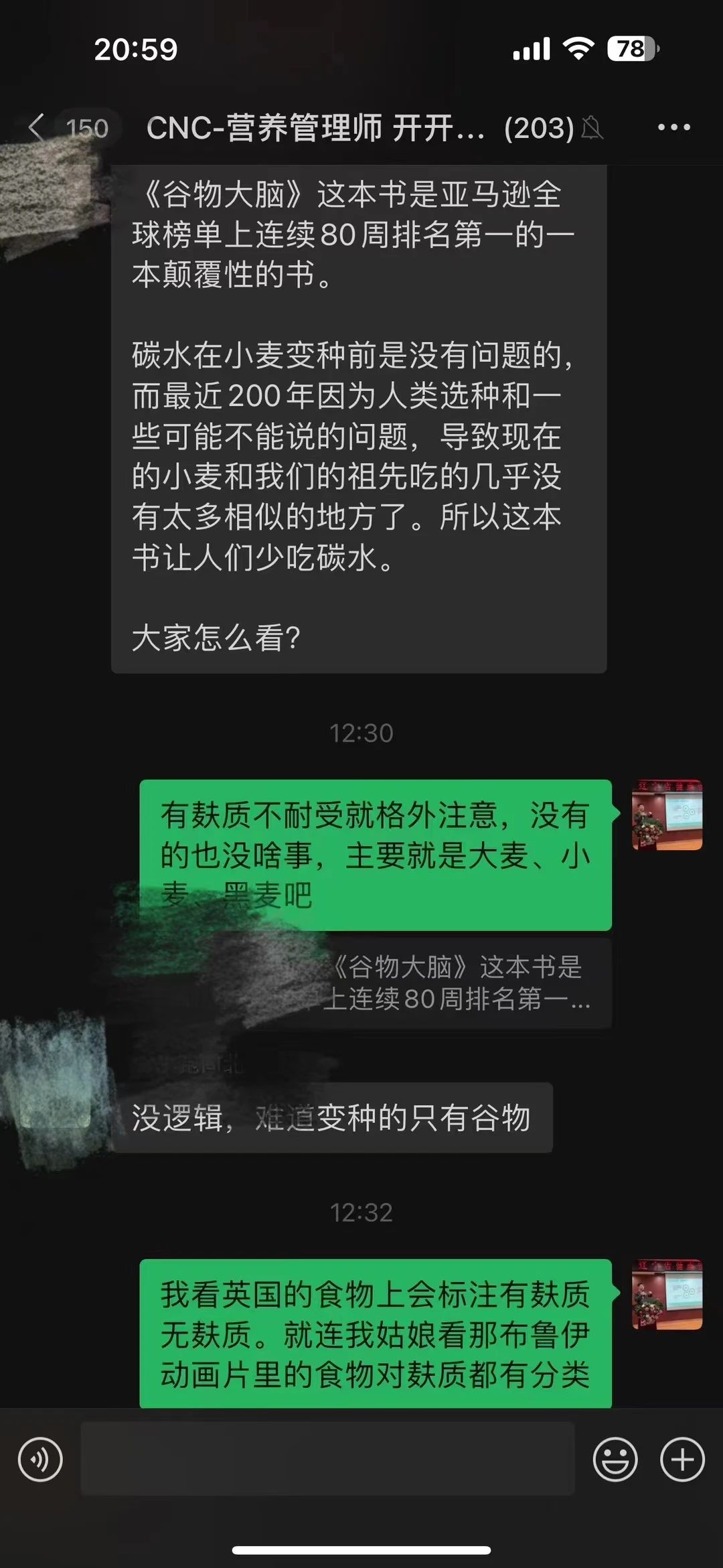The width and height of the screenshot is (723, 1568).
Task: Open sender avatar beside 我看英国的食物 message
Action: 667,1295
